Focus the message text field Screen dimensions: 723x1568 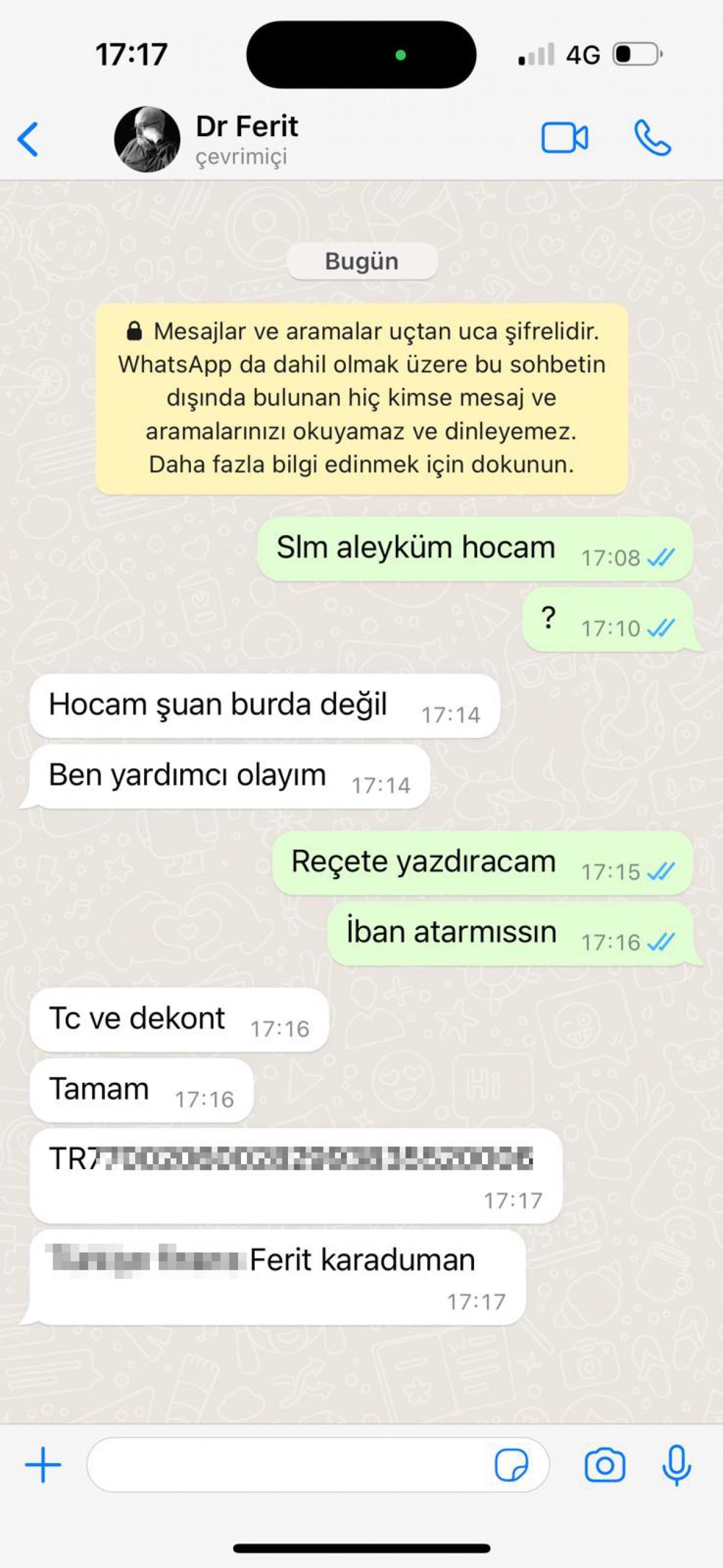point(286,1465)
